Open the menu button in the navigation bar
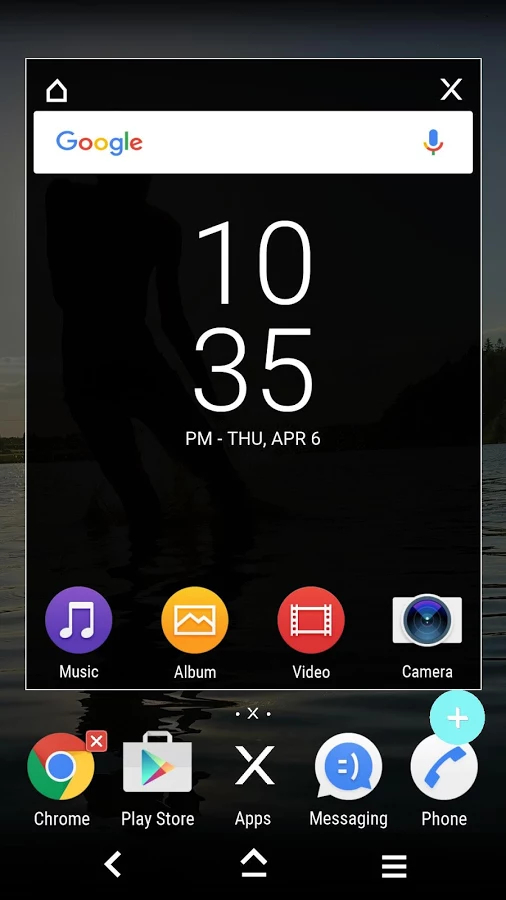Screen dimensions: 506x900 (x=394, y=866)
